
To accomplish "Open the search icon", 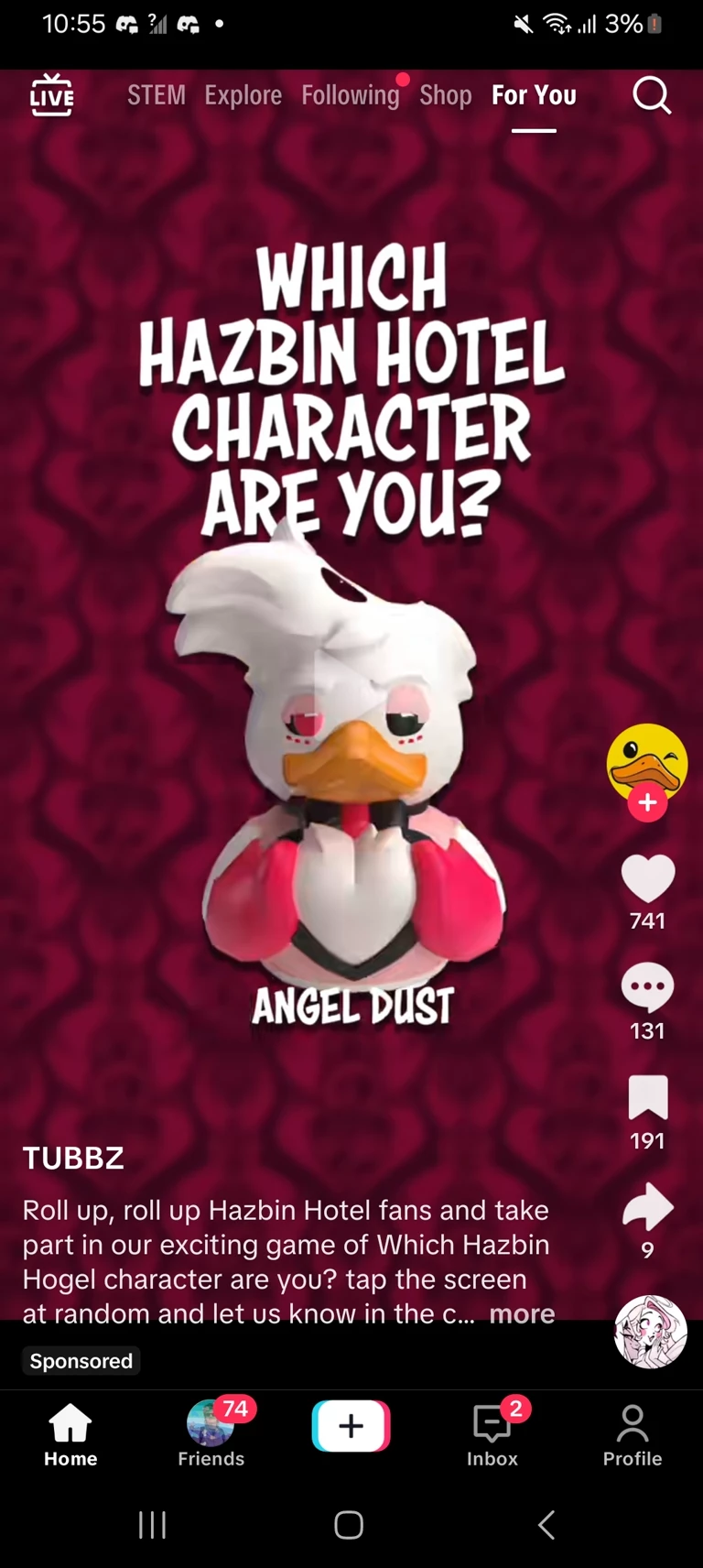I will [x=652, y=95].
